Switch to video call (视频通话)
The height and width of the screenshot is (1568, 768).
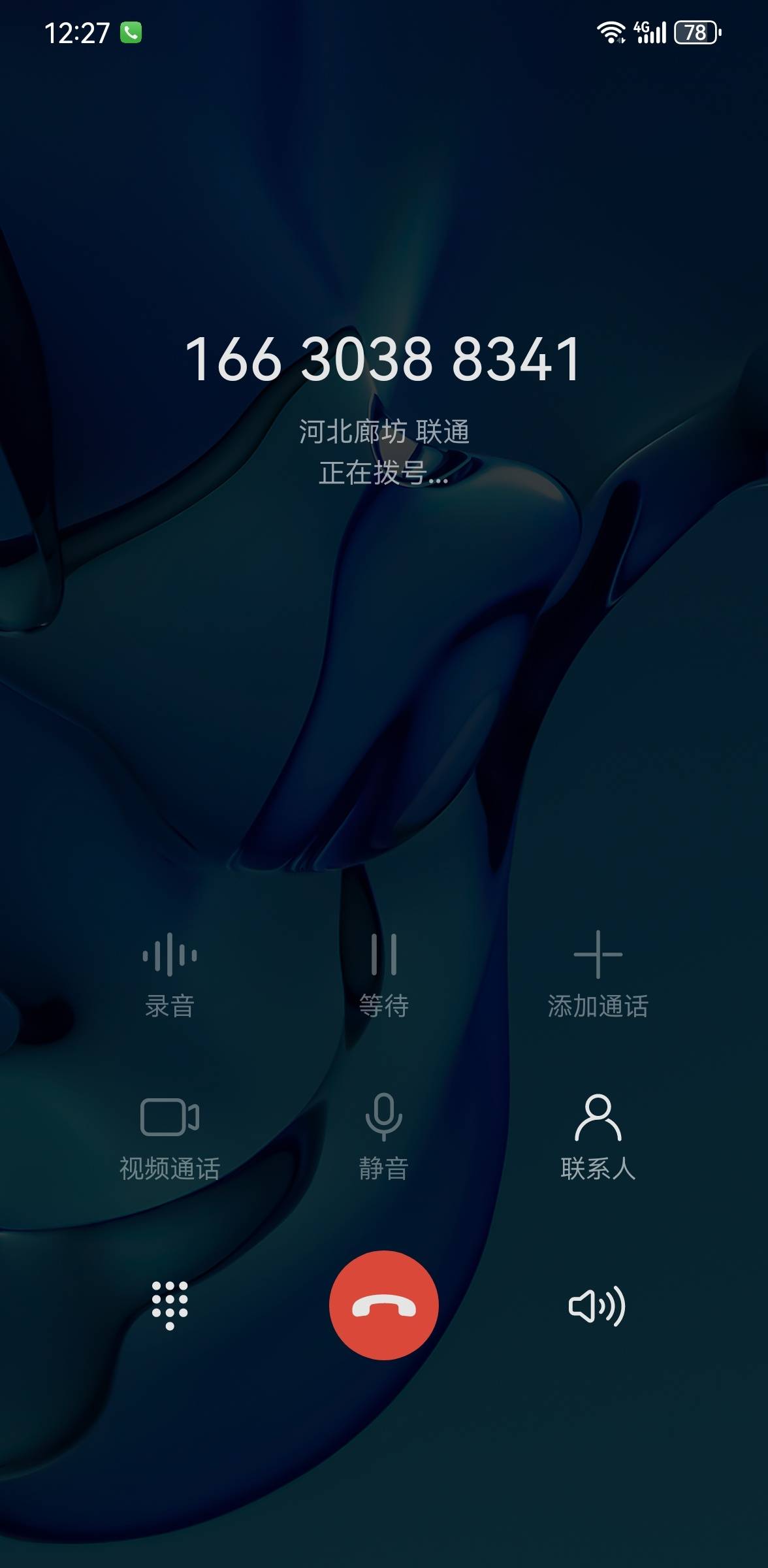tap(170, 1137)
